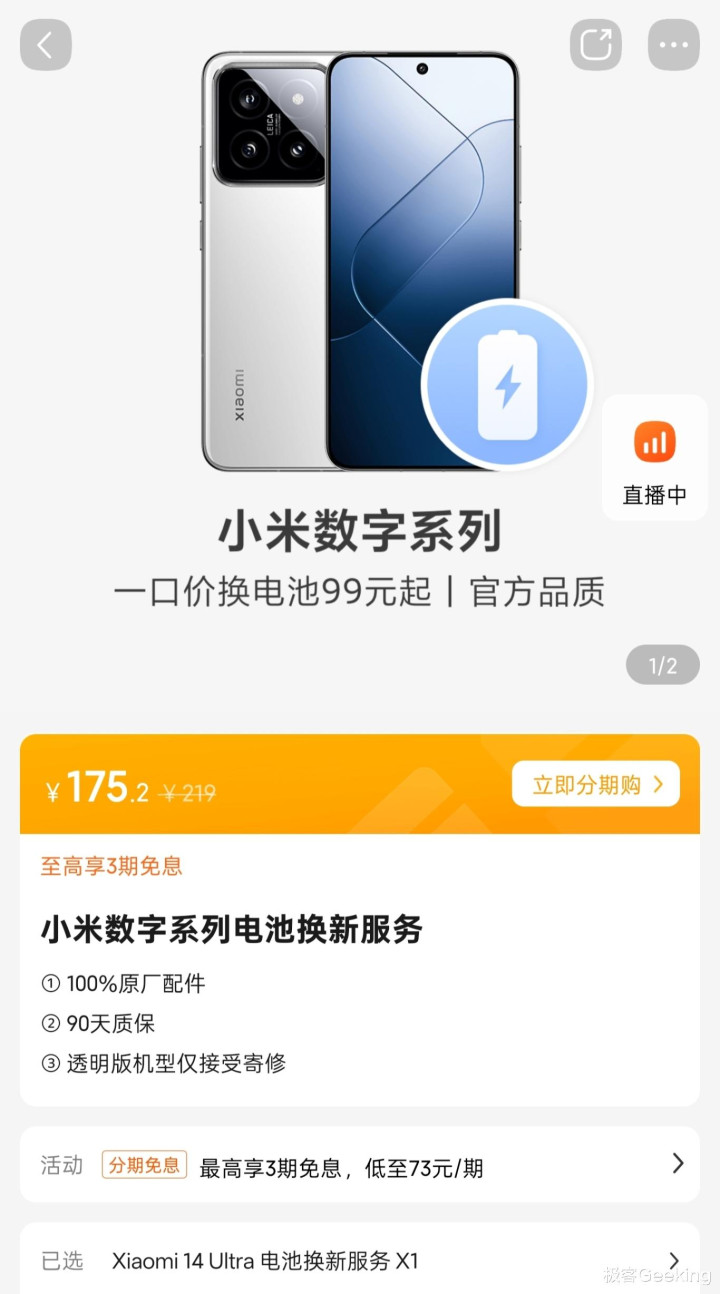The height and width of the screenshot is (1294, 720).
Task: Open the three-dot overflow menu
Action: point(673,45)
